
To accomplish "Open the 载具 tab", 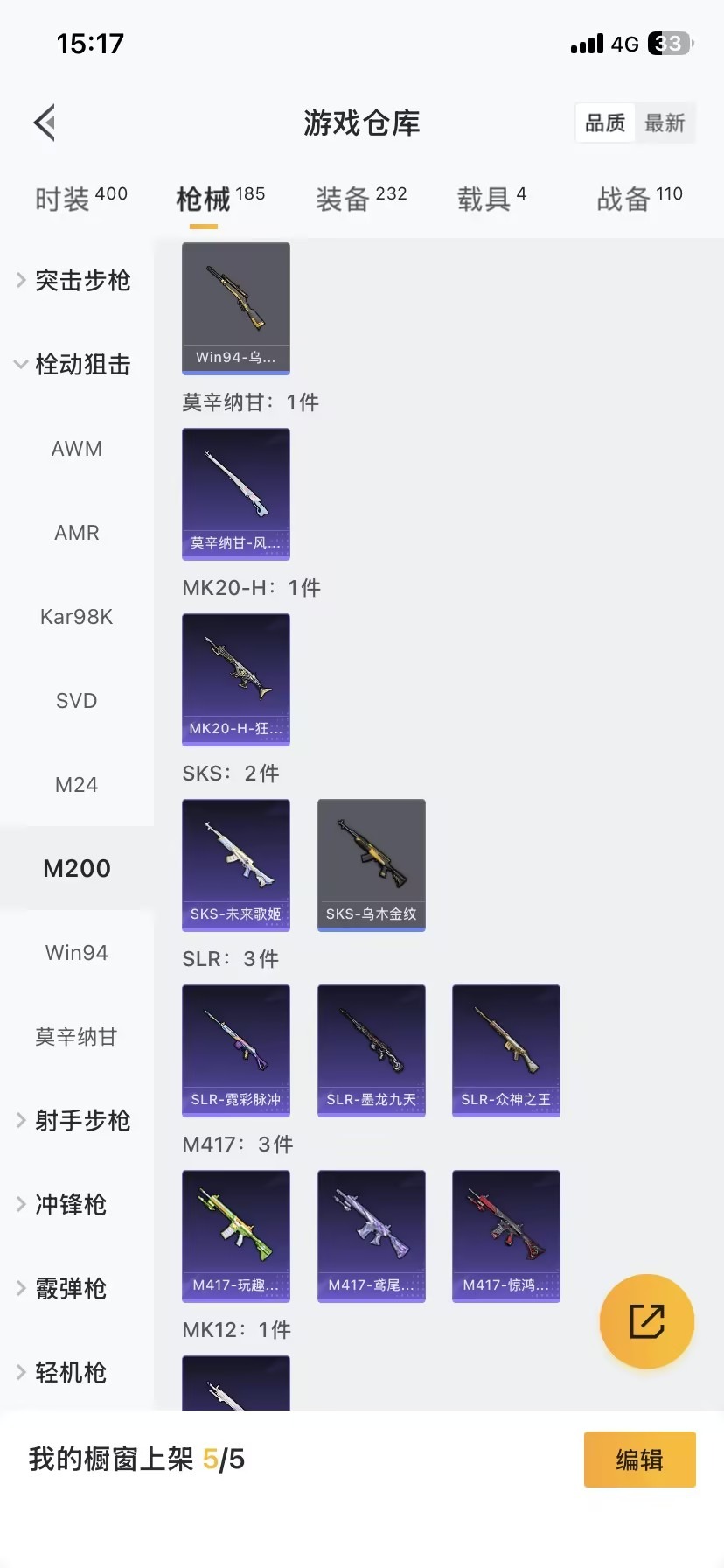I will pos(483,196).
